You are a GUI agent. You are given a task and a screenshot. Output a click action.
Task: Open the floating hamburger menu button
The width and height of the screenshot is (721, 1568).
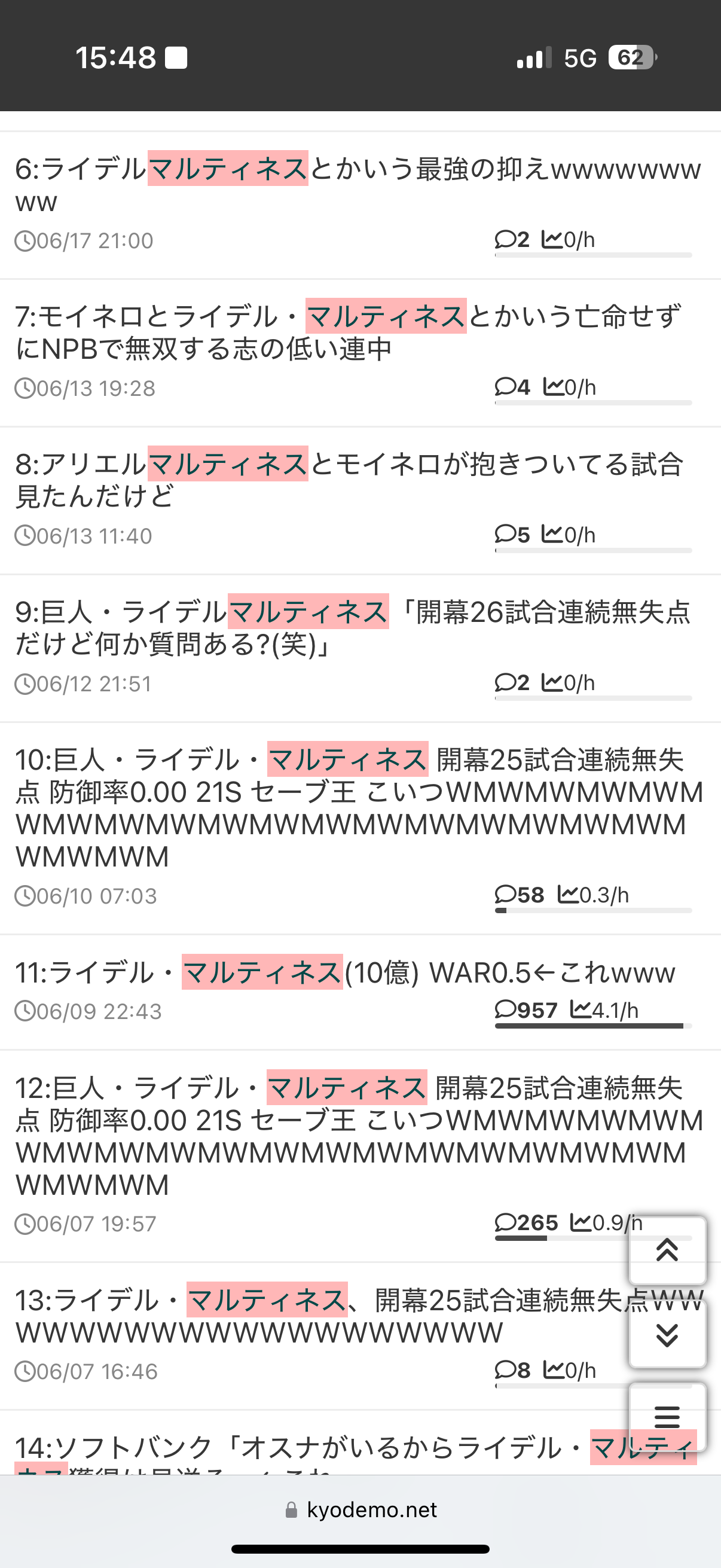coord(667,1417)
